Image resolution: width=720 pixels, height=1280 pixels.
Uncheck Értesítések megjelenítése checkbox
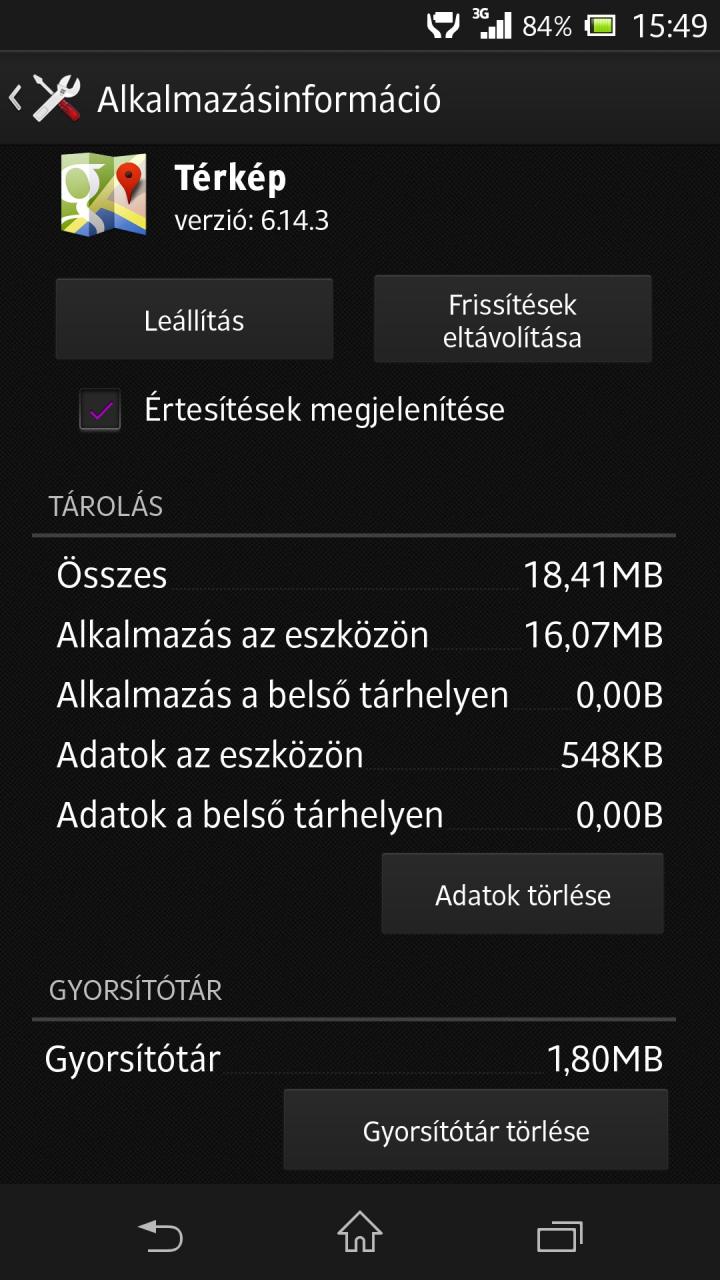[x=100, y=410]
